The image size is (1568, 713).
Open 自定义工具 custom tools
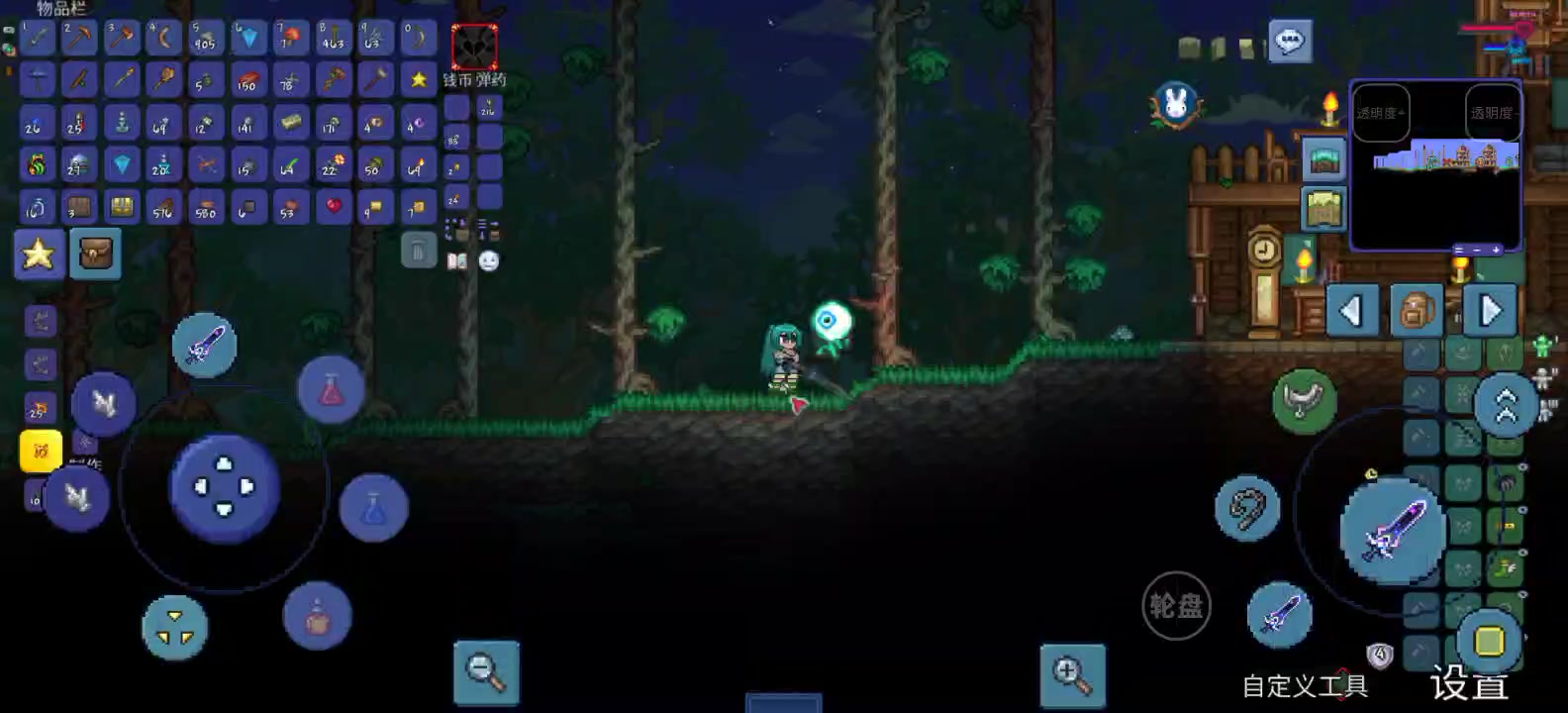tap(1305, 685)
